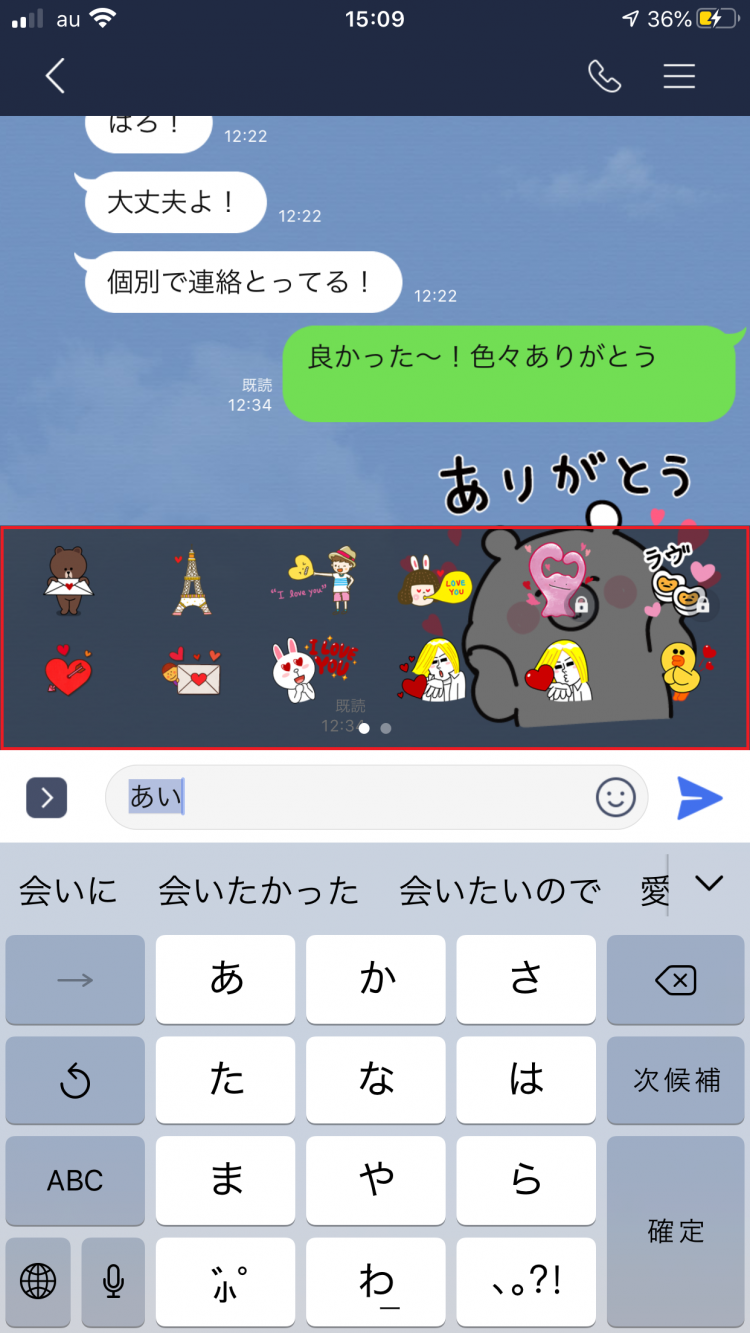Tap the voice call phone icon
This screenshot has width=750, height=1333.
606,76
